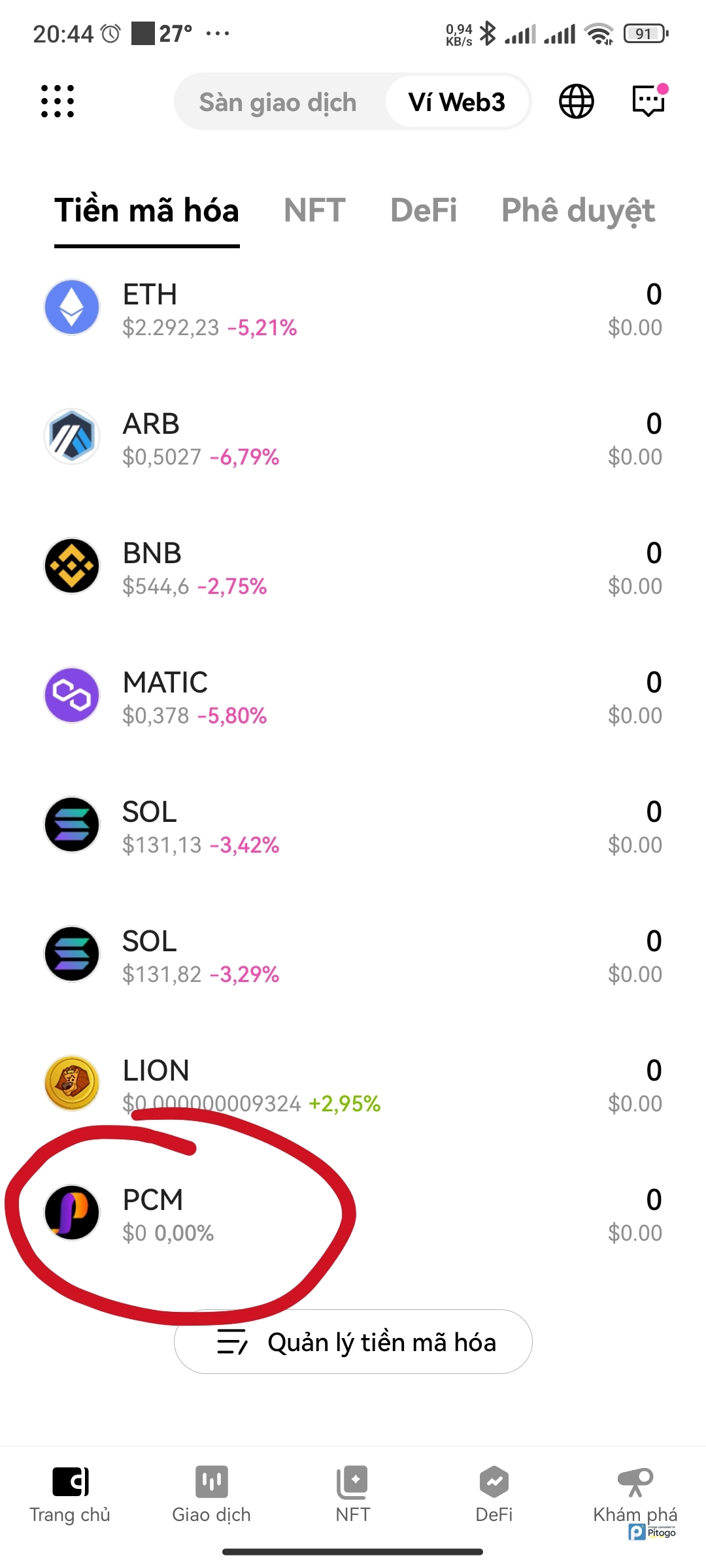This screenshot has height=1568, width=706.
Task: Switch to Sàn giao dịch mode
Action: click(x=278, y=103)
